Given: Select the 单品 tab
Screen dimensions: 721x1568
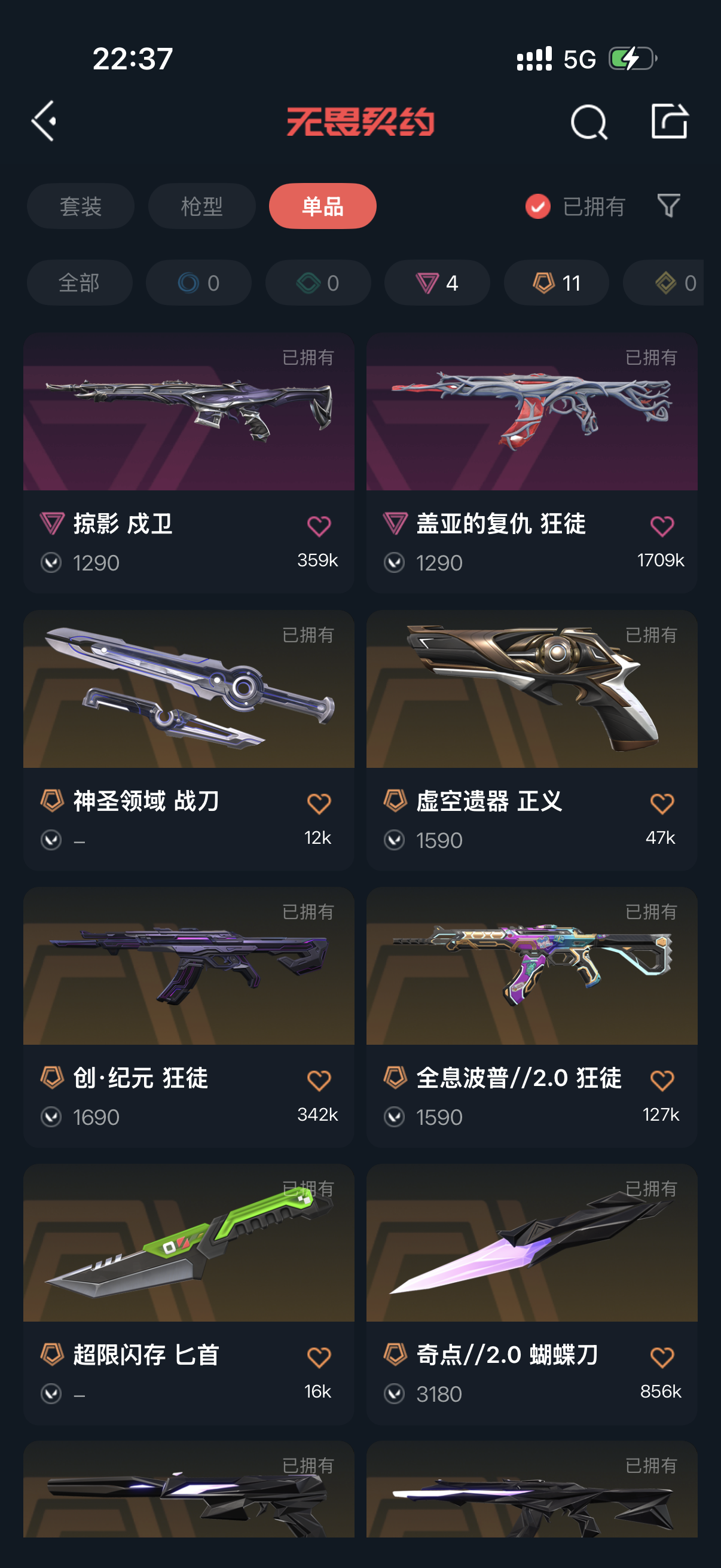Looking at the screenshot, I should (322, 206).
